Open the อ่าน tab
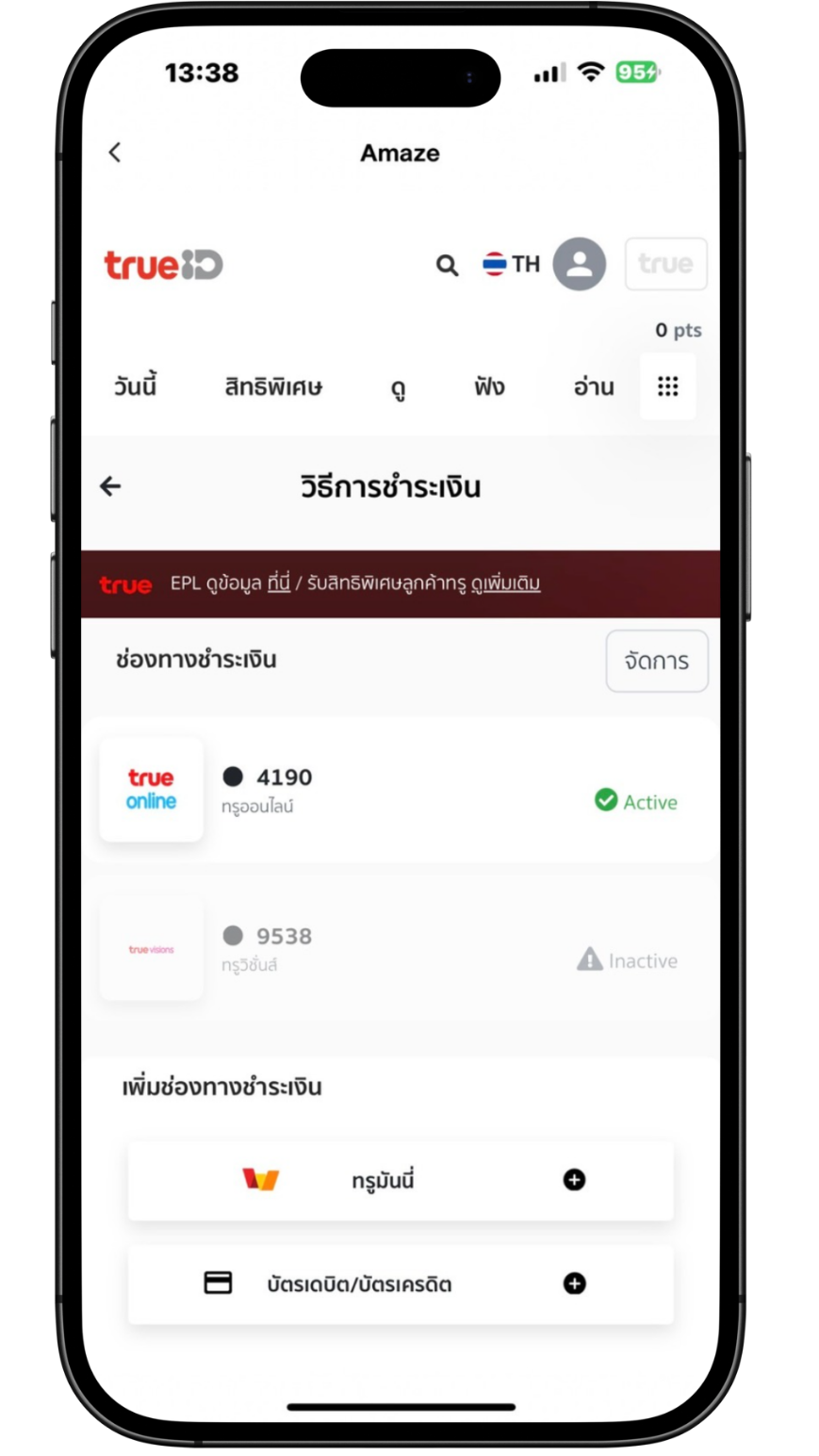819x1456 pixels. (594, 386)
